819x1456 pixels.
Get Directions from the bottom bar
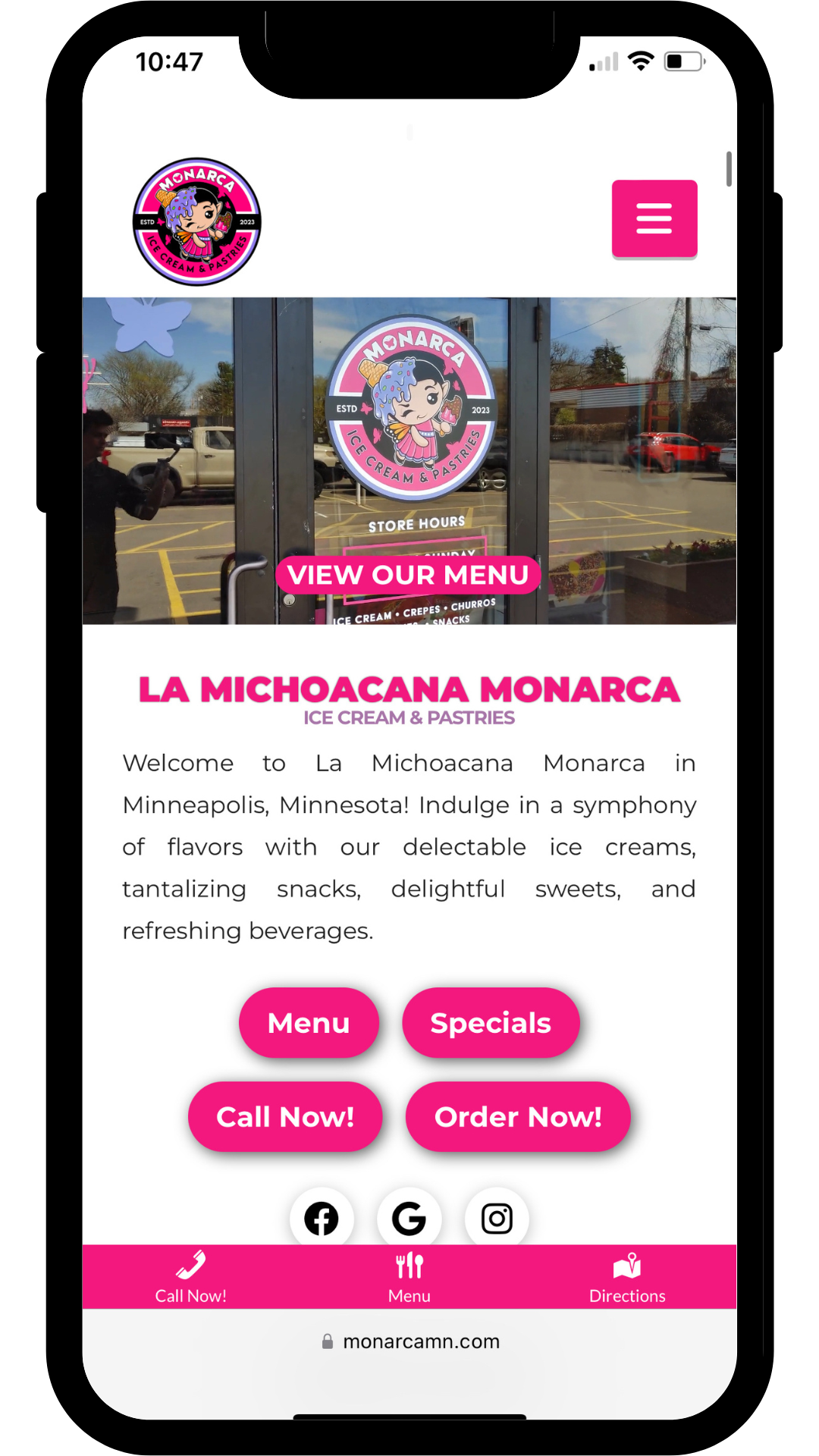(x=627, y=1278)
